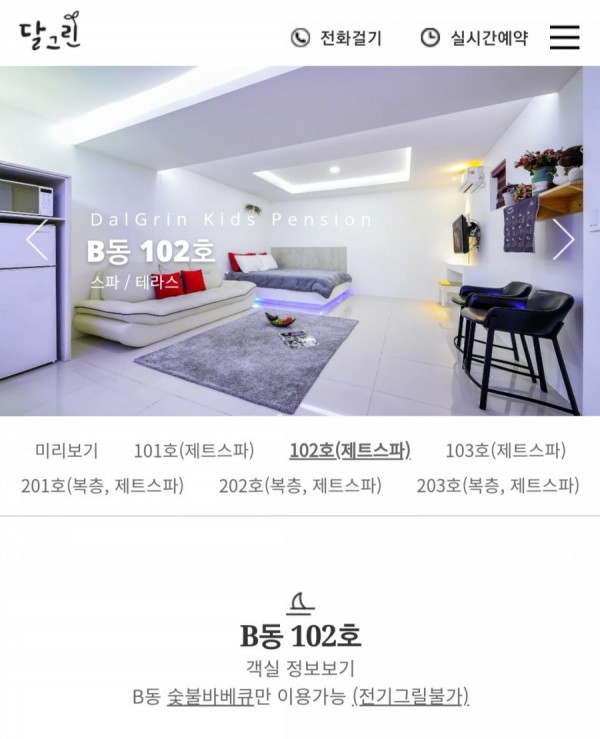Select room 102호(제트스파)
This screenshot has width=600, height=739.
click(350, 451)
